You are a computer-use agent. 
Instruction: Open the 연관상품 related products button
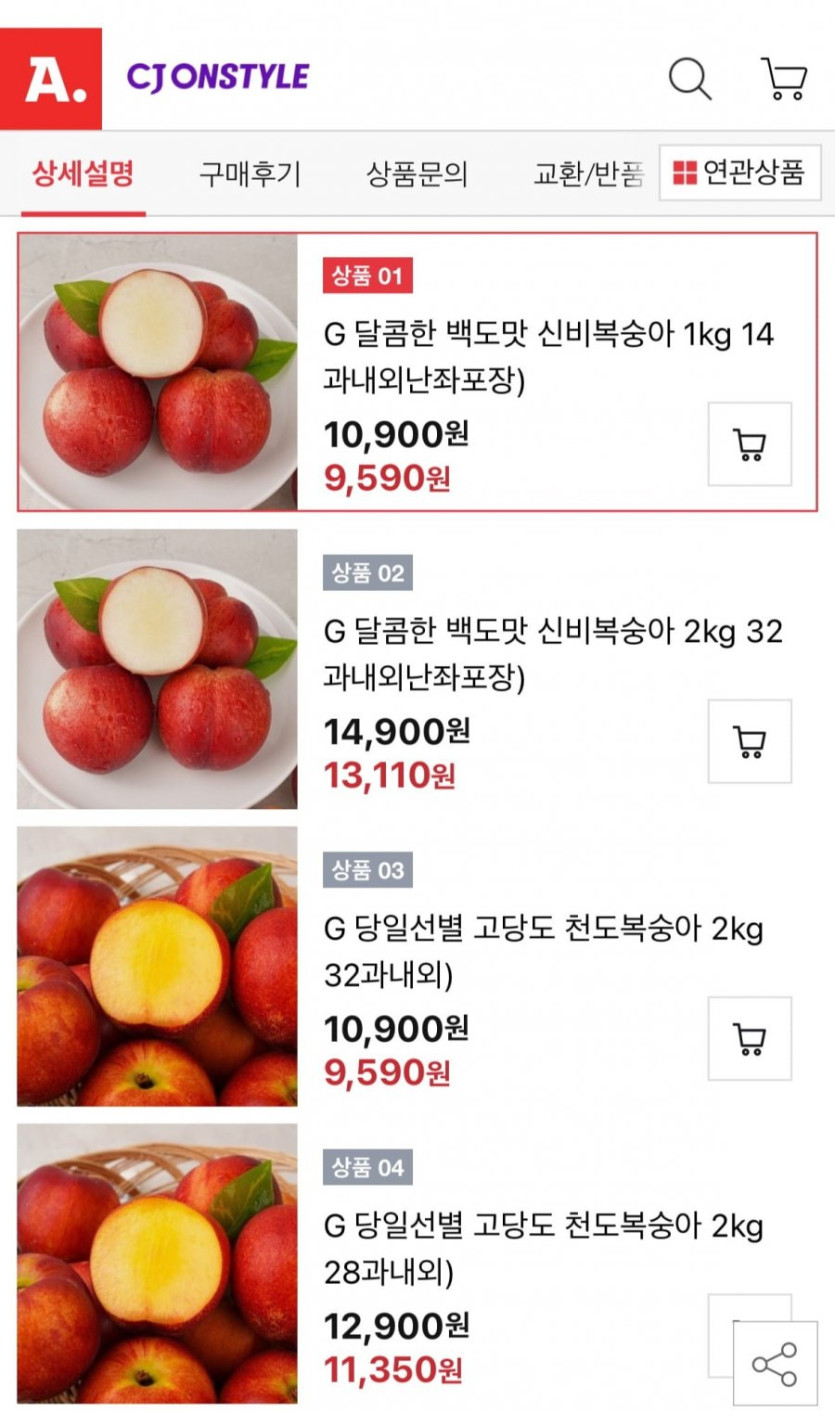pyautogui.click(x=739, y=173)
